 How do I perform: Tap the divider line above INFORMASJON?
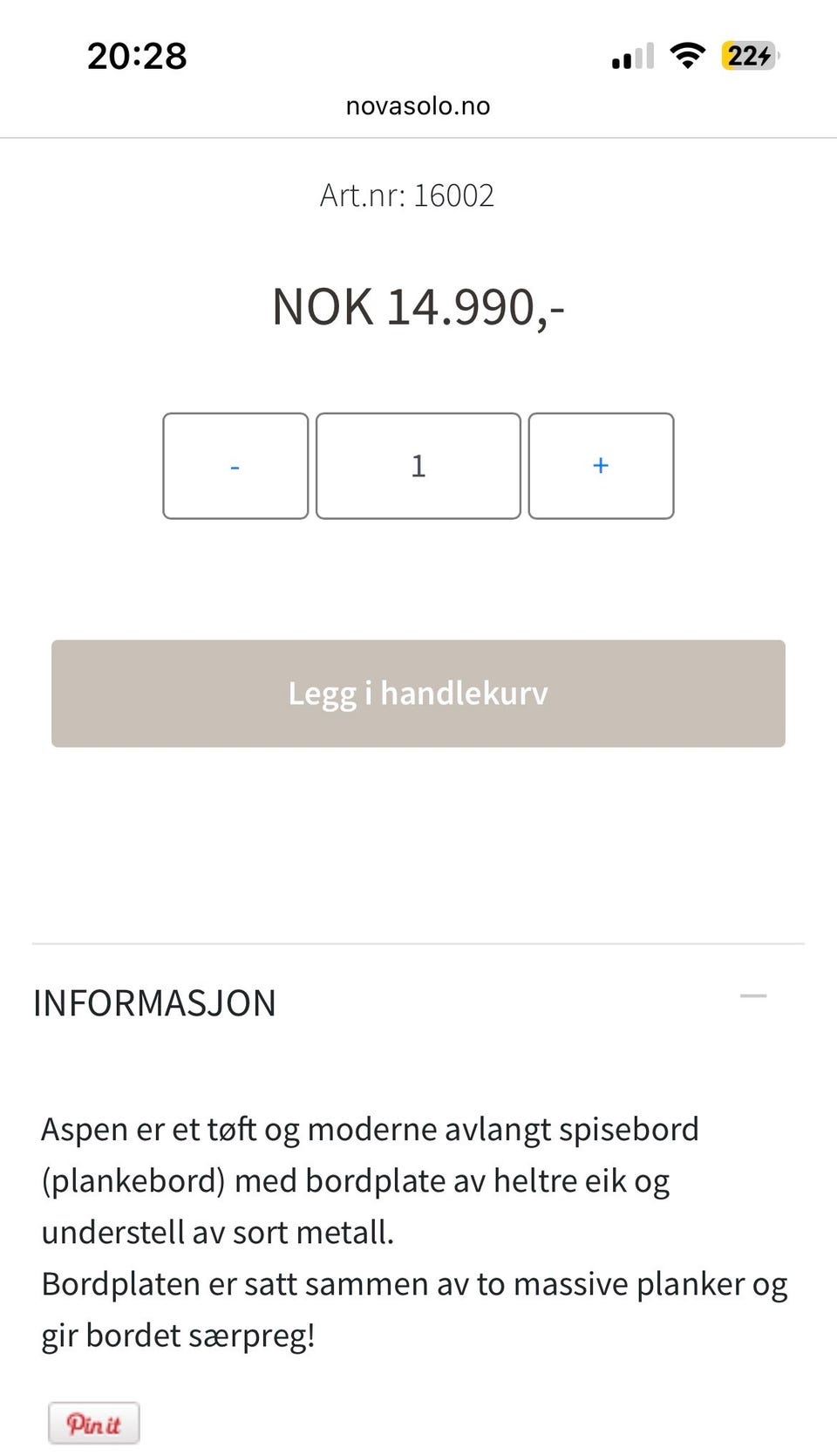click(x=418, y=943)
